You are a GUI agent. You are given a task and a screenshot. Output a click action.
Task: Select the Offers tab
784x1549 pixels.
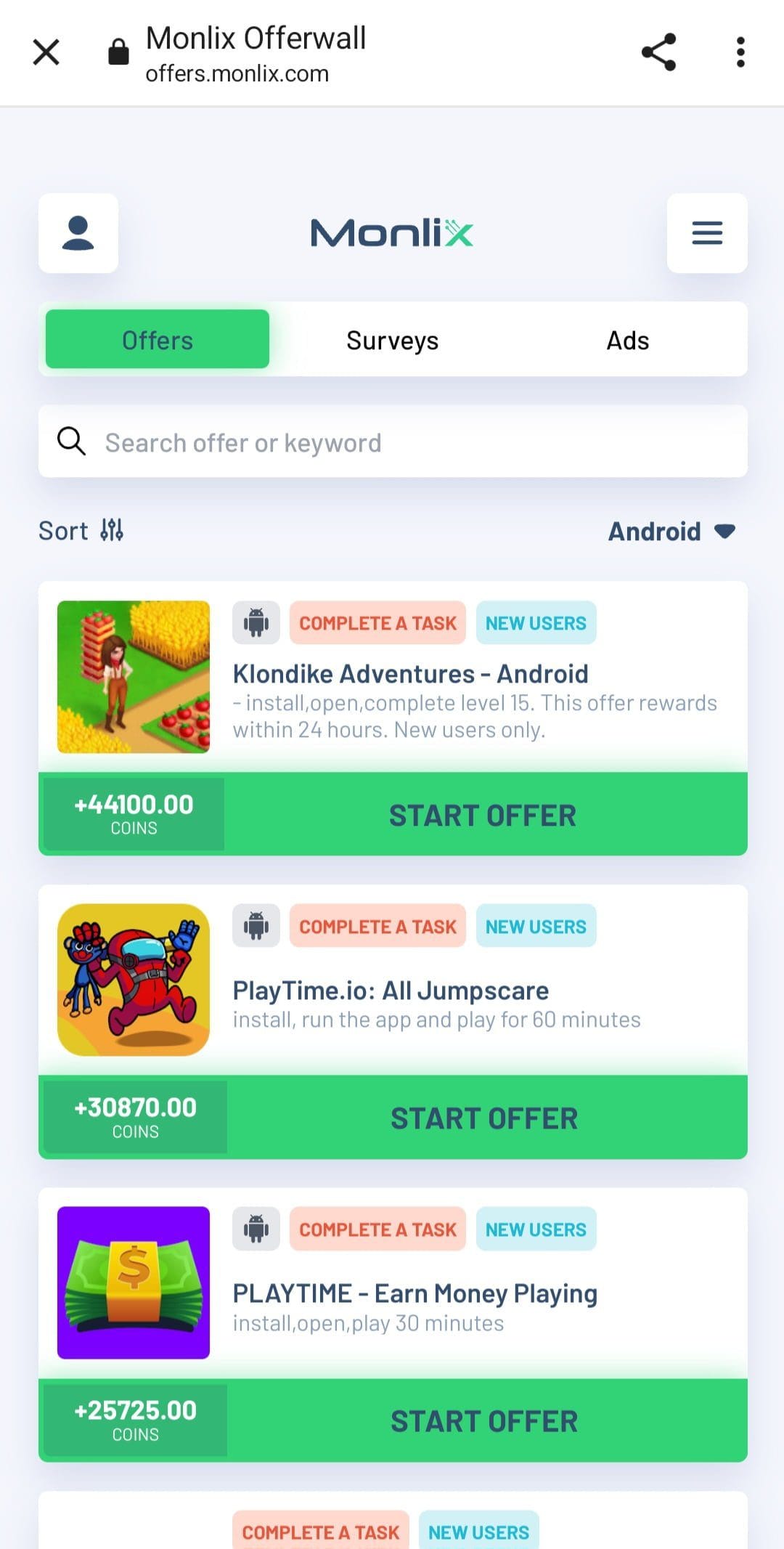tap(158, 339)
